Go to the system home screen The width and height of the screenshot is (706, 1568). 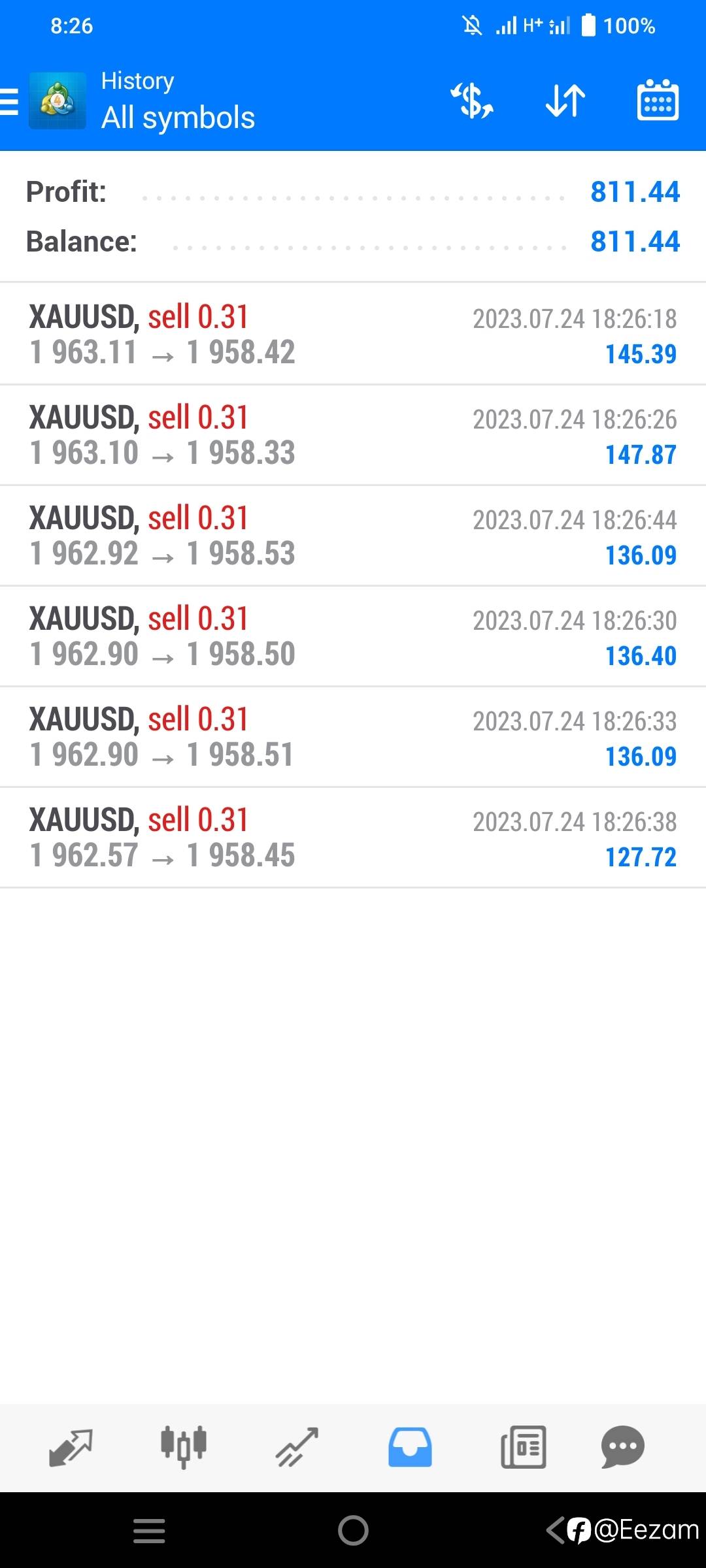pos(353,1530)
